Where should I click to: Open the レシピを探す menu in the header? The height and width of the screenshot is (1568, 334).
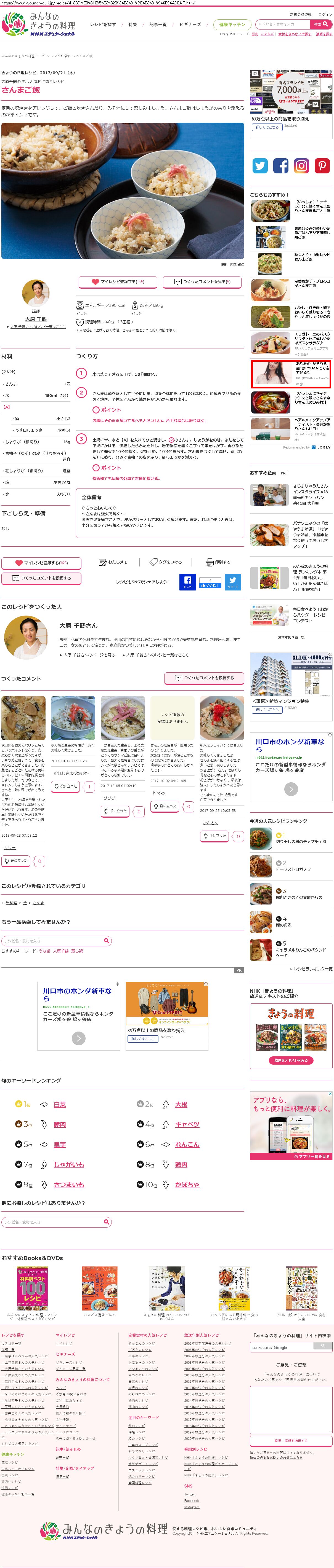coord(102,25)
